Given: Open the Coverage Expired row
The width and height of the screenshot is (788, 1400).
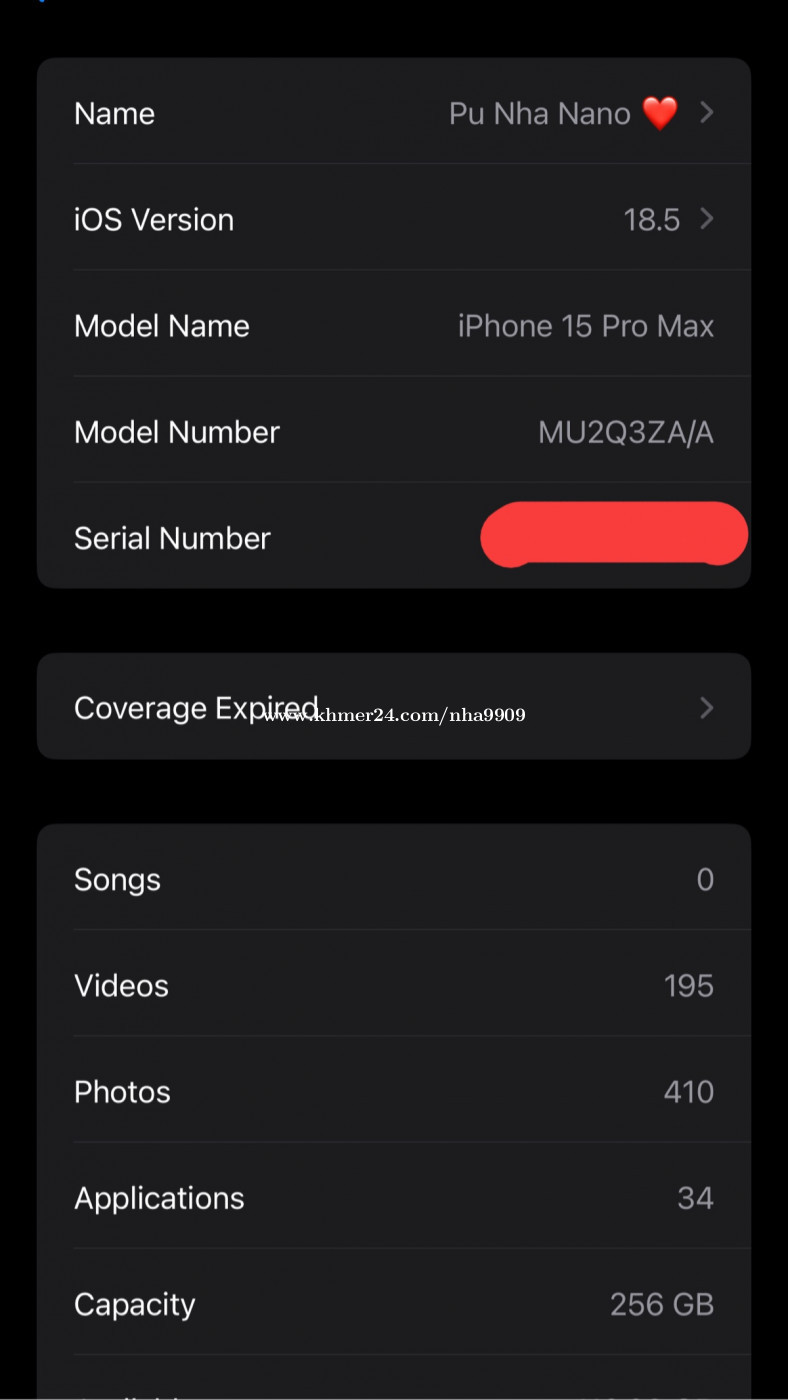Looking at the screenshot, I should (x=394, y=707).
